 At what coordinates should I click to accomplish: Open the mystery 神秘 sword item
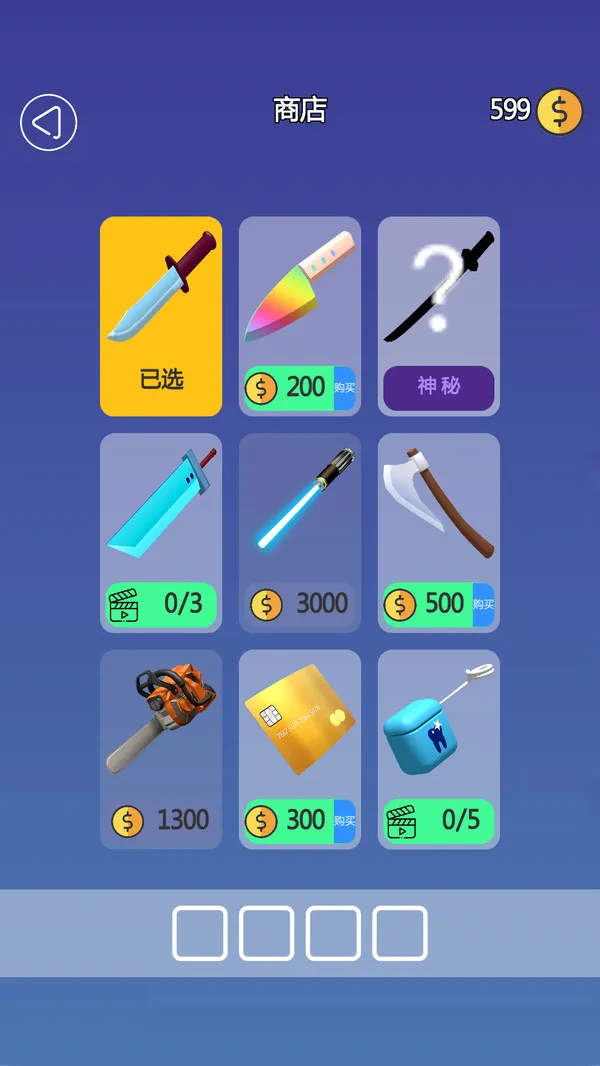point(438,387)
